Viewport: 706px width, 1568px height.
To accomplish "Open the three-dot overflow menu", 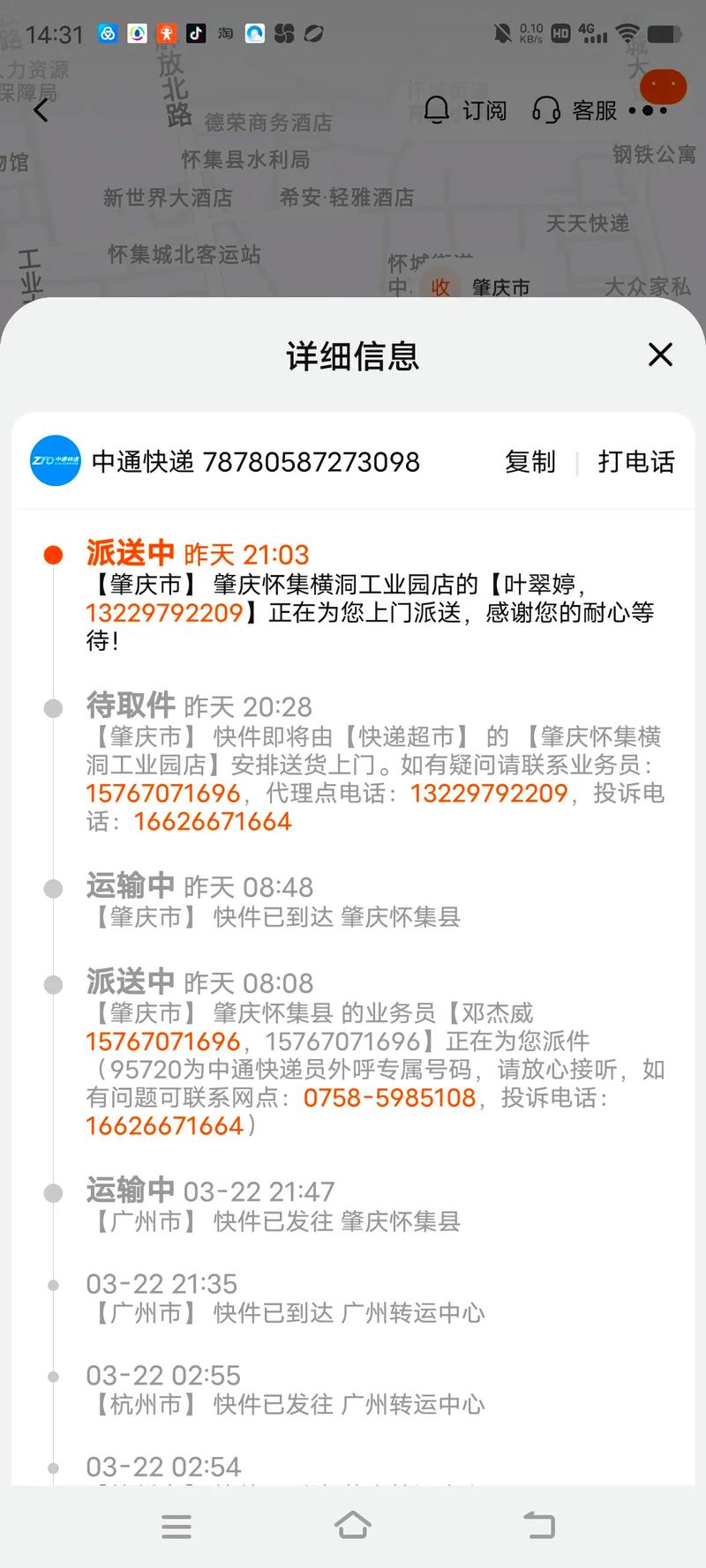I will click(647, 111).
